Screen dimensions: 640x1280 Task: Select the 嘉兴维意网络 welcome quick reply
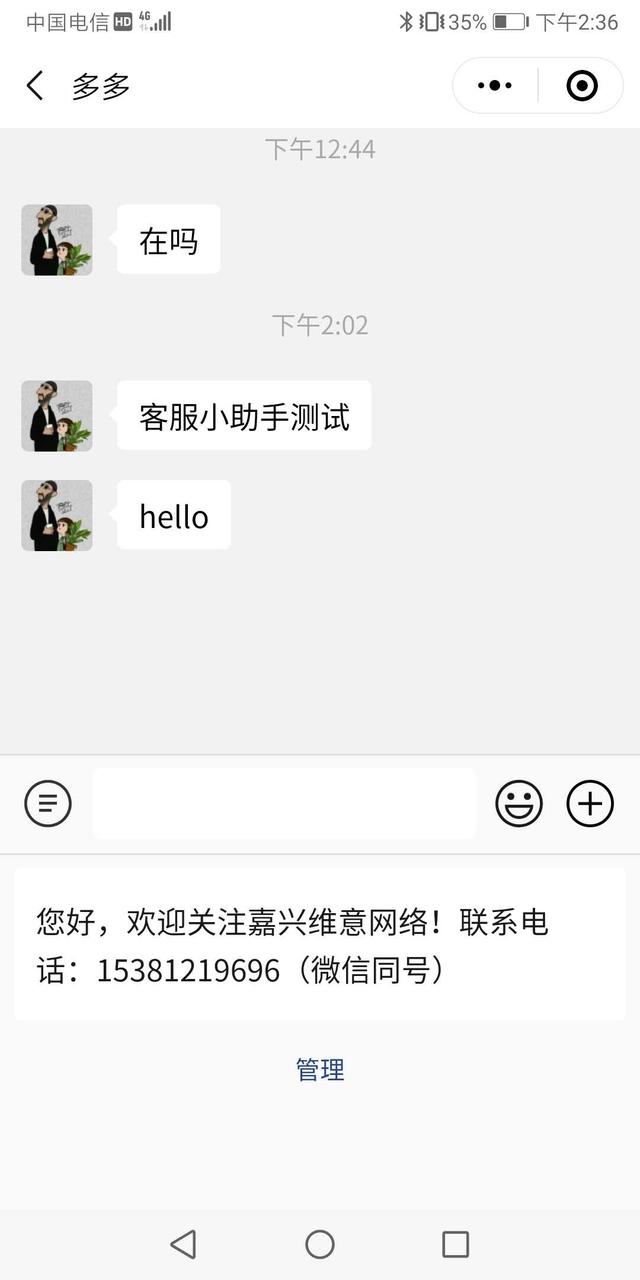[x=320, y=945]
